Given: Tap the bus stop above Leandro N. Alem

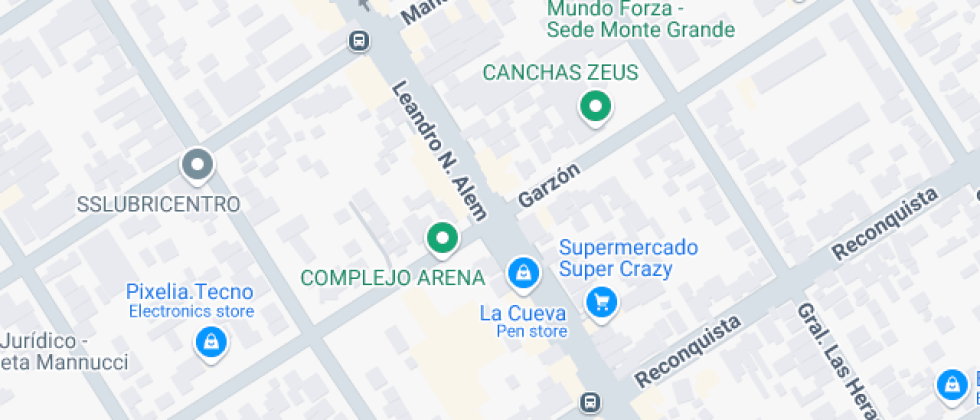Looking at the screenshot, I should [358, 41].
